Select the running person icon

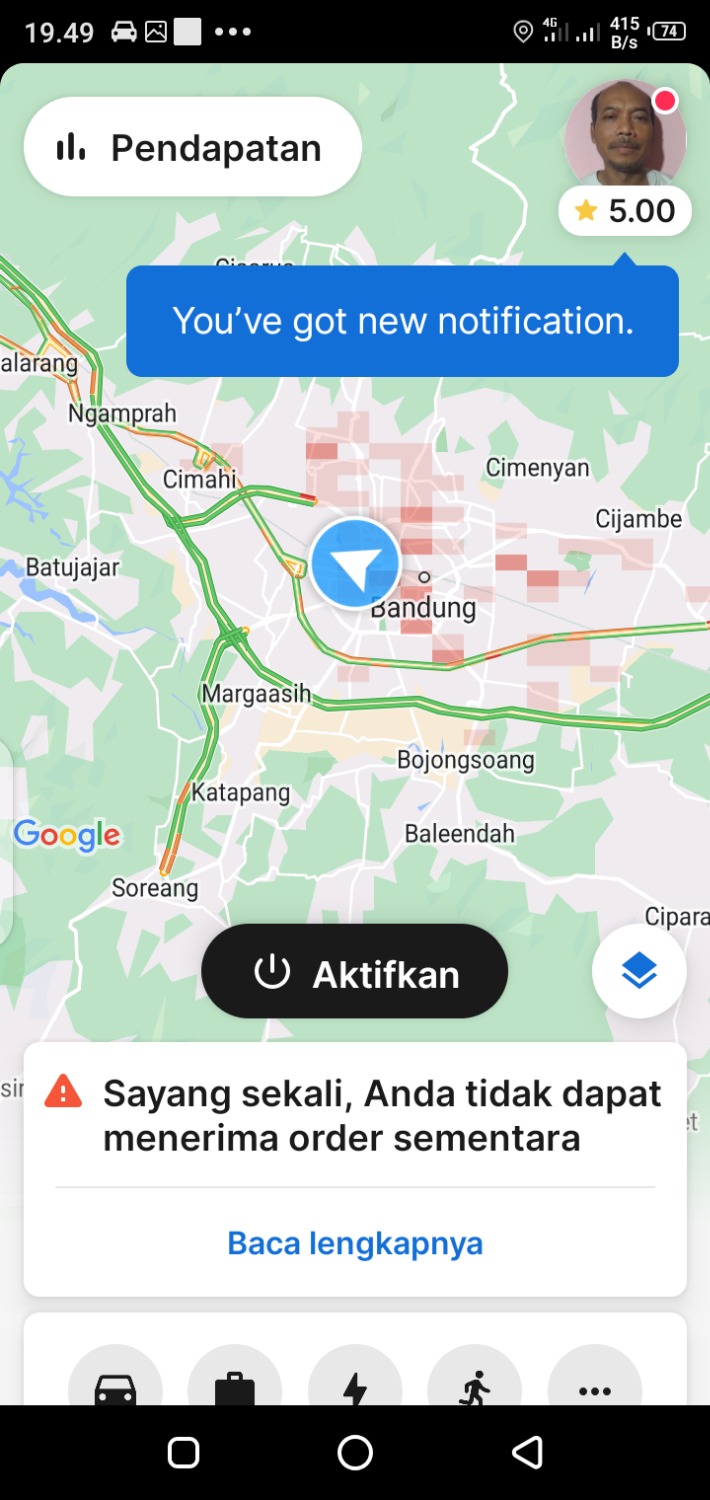(x=475, y=1386)
